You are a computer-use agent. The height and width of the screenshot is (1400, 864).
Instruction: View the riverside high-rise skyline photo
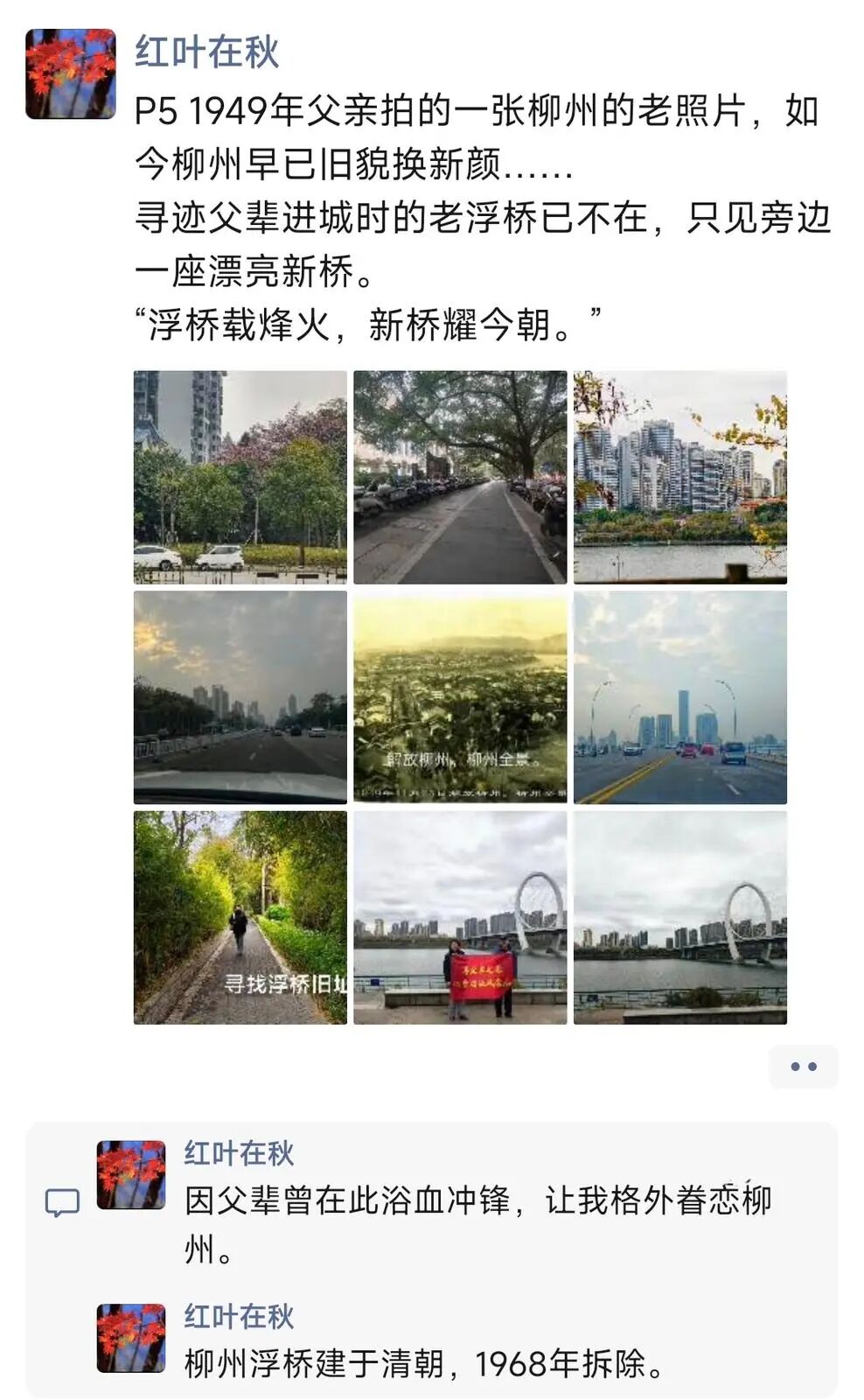pos(680,477)
